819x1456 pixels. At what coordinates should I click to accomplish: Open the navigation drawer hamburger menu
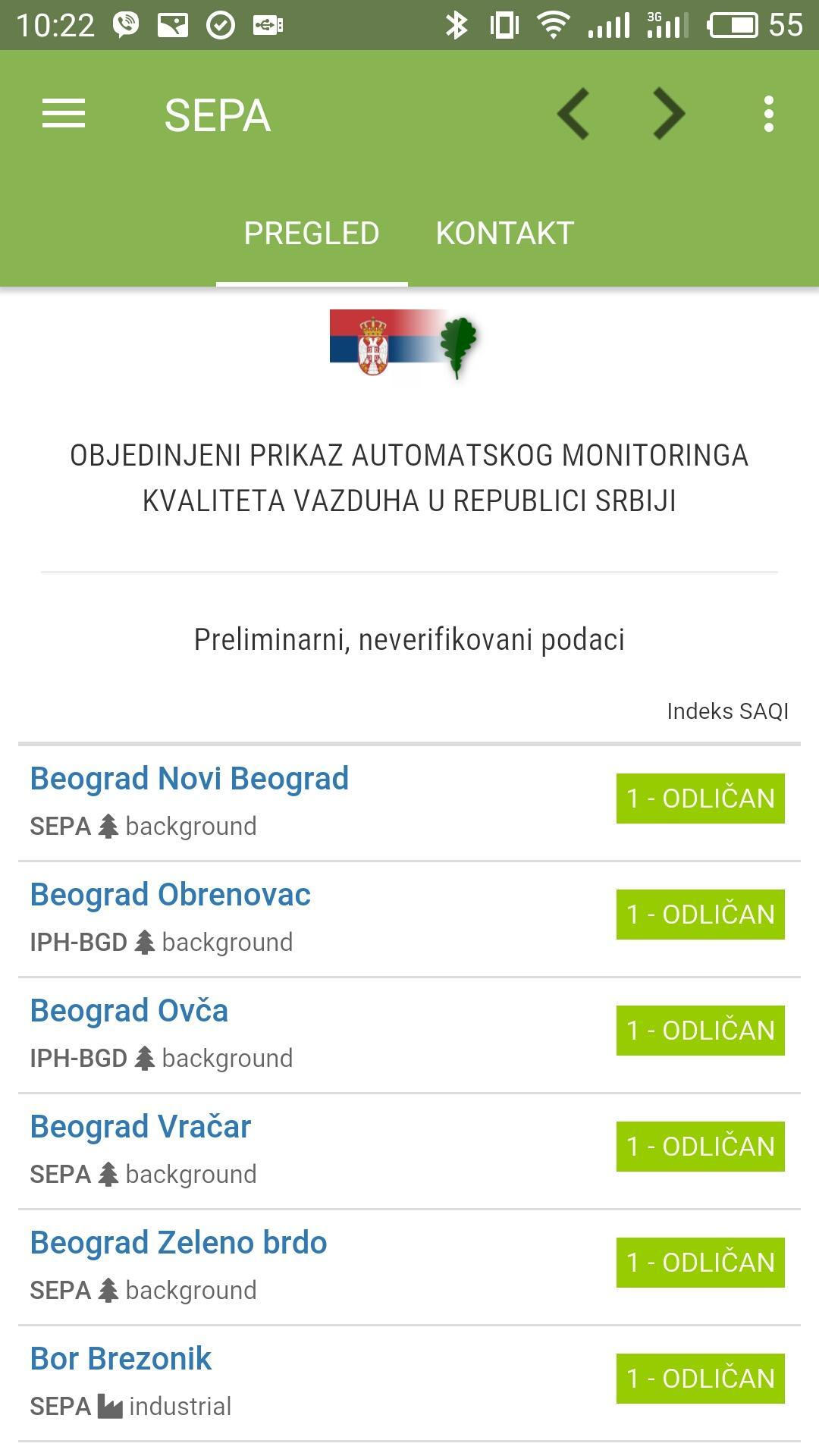[x=64, y=114]
